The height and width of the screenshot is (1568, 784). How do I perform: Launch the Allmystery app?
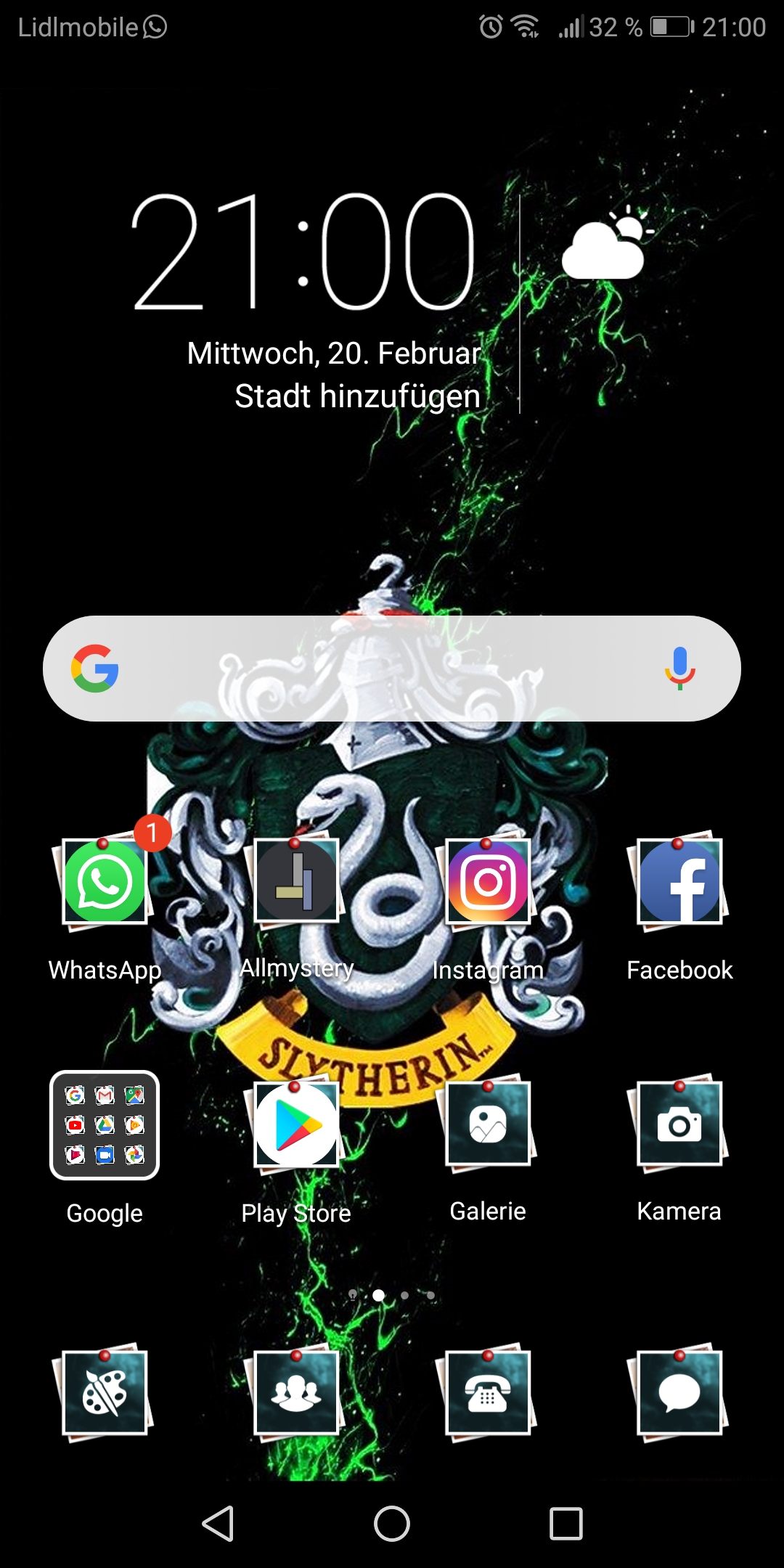pos(297,882)
